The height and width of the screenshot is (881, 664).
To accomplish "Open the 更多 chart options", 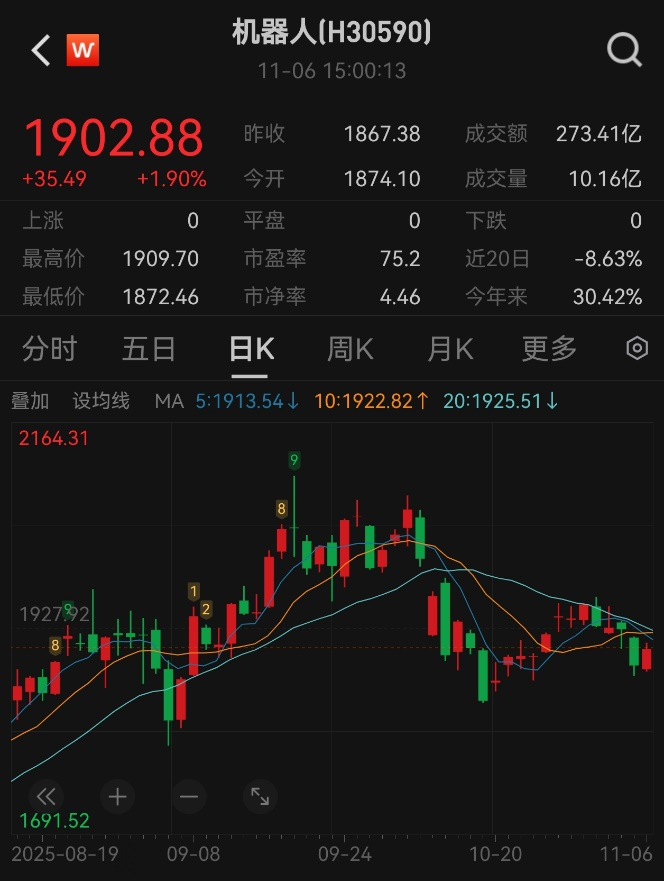I will (x=549, y=349).
